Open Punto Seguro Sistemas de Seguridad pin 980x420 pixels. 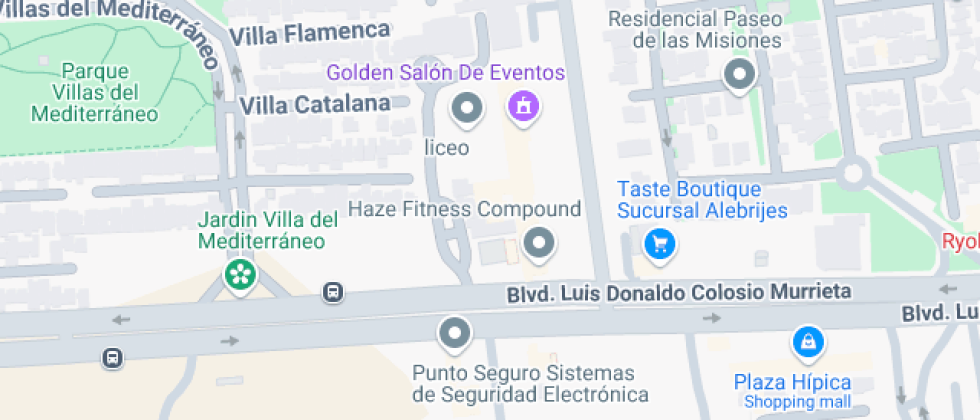click(x=454, y=334)
